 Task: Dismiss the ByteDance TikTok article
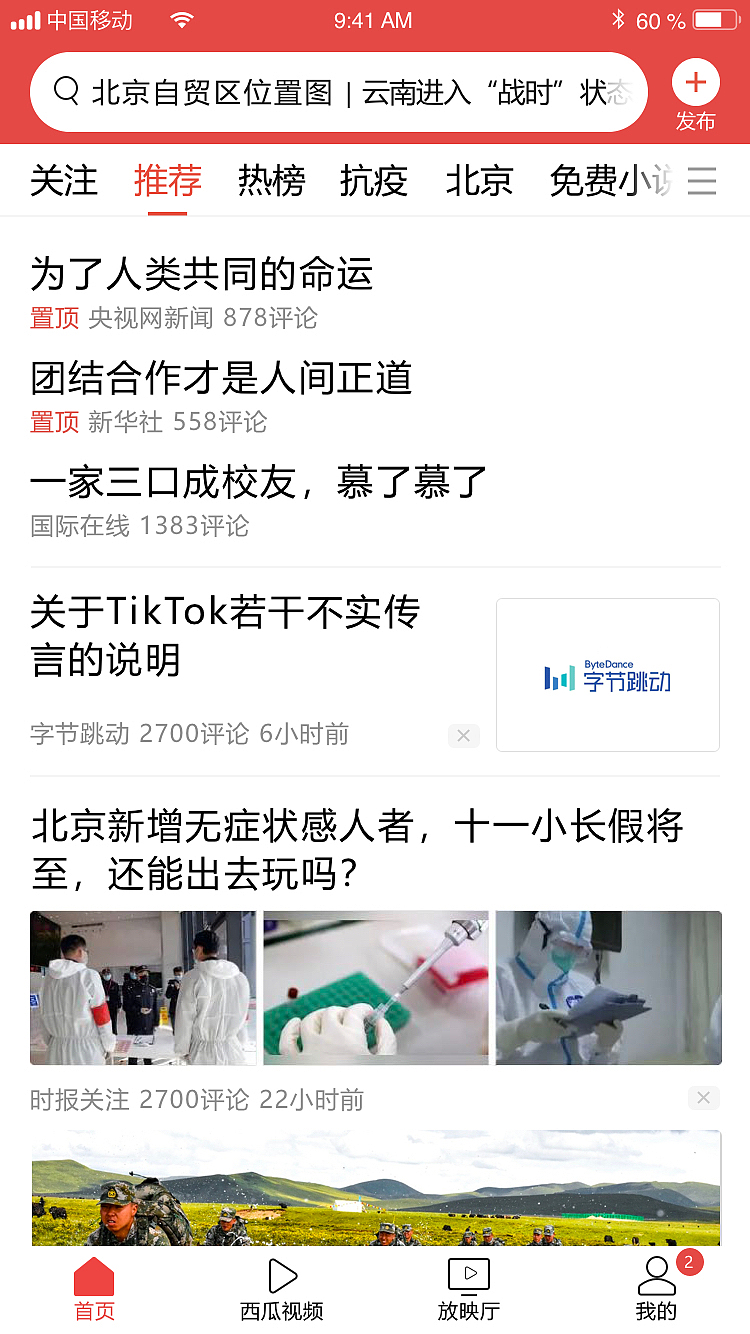pyautogui.click(x=463, y=735)
